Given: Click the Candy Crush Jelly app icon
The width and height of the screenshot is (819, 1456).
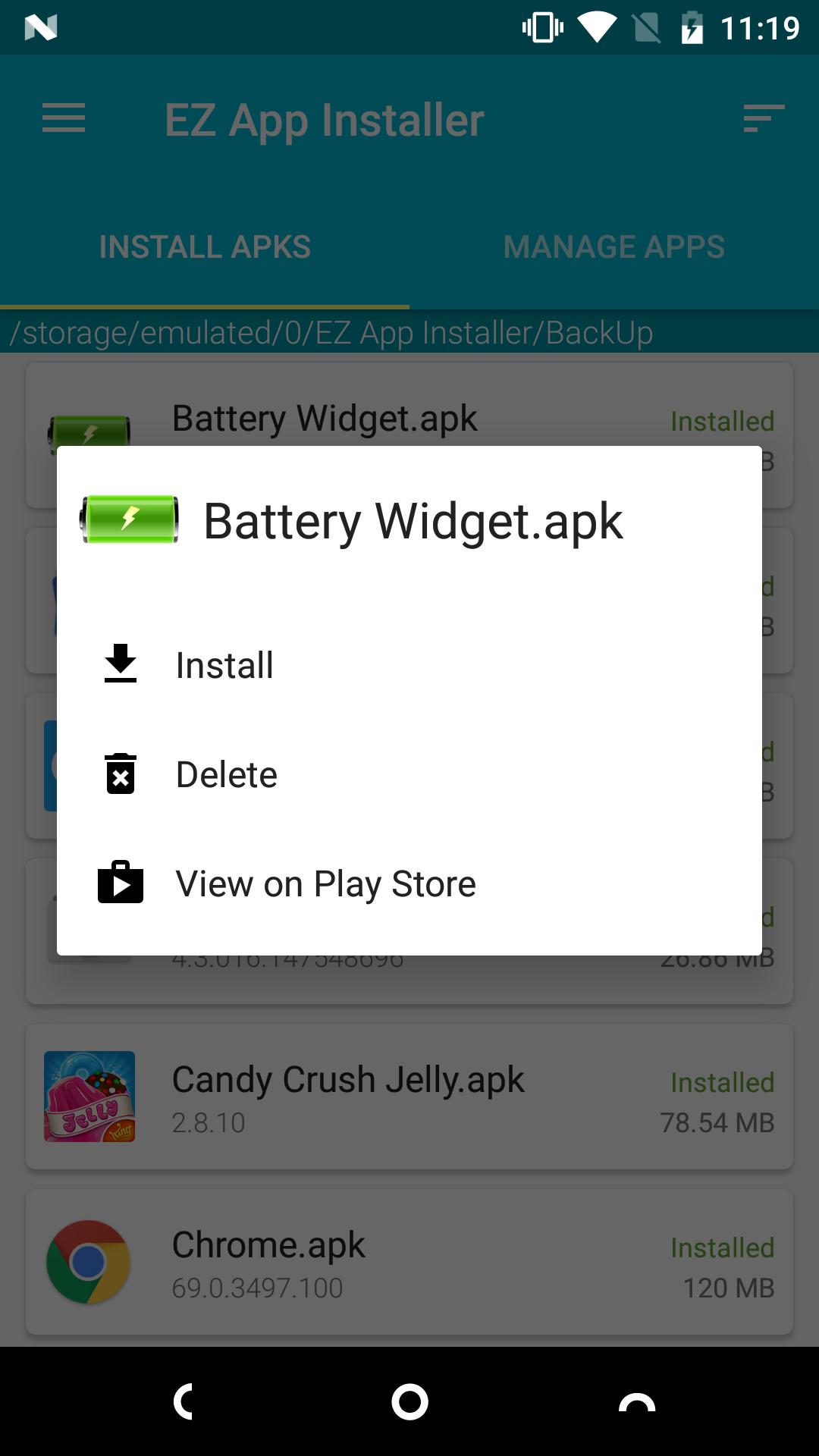Looking at the screenshot, I should pyautogui.click(x=89, y=1096).
